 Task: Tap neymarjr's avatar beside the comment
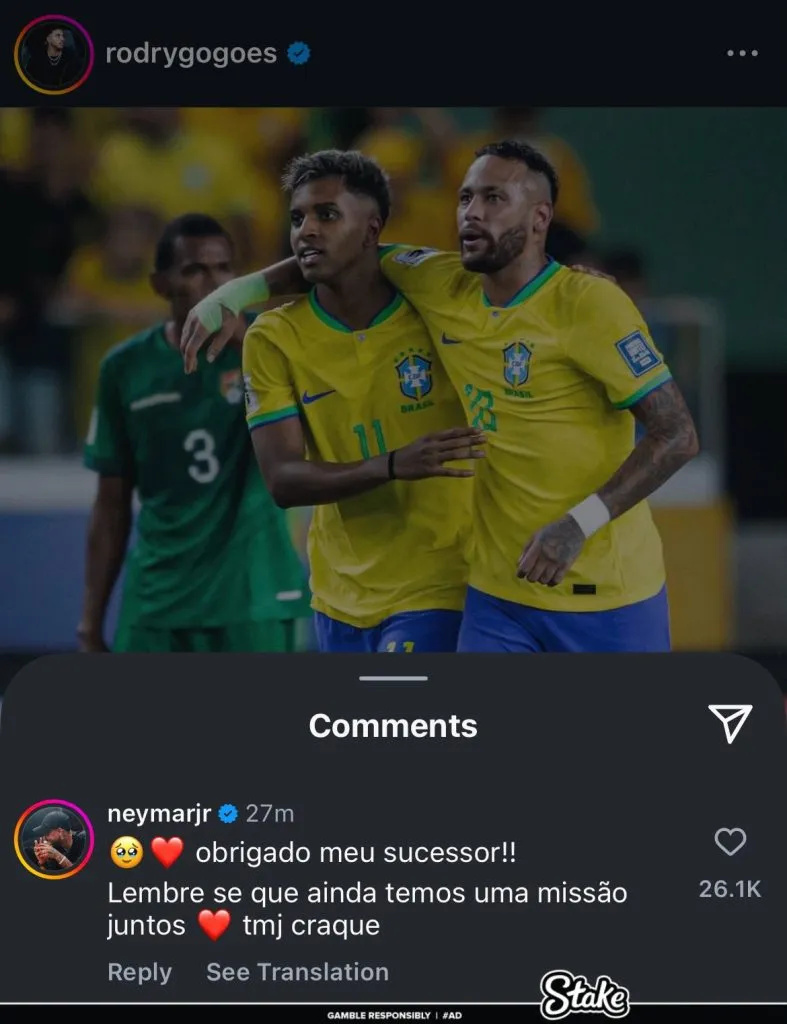[x=54, y=839]
